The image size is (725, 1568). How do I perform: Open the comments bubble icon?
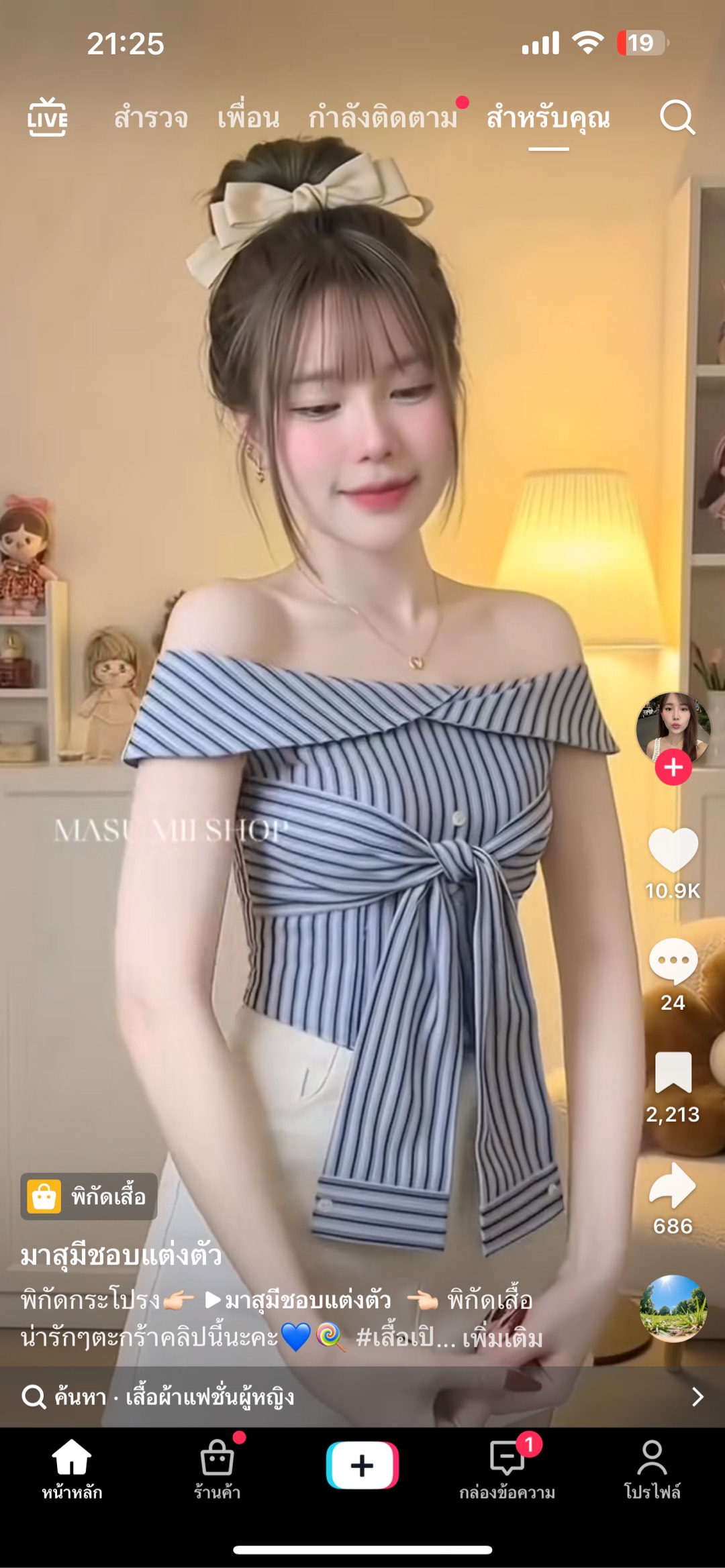(673, 962)
